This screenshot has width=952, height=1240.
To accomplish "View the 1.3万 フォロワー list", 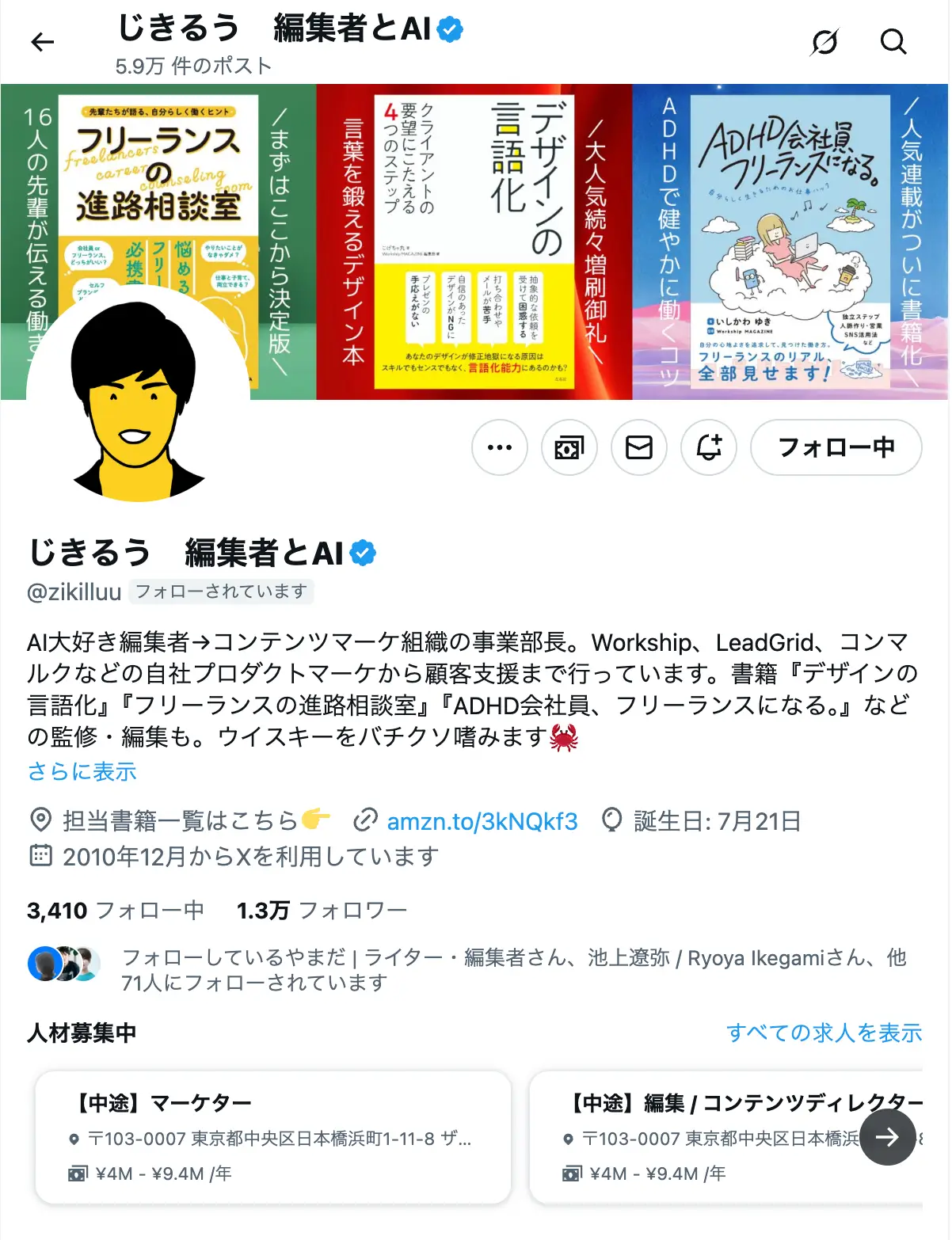I will pyautogui.click(x=322, y=911).
